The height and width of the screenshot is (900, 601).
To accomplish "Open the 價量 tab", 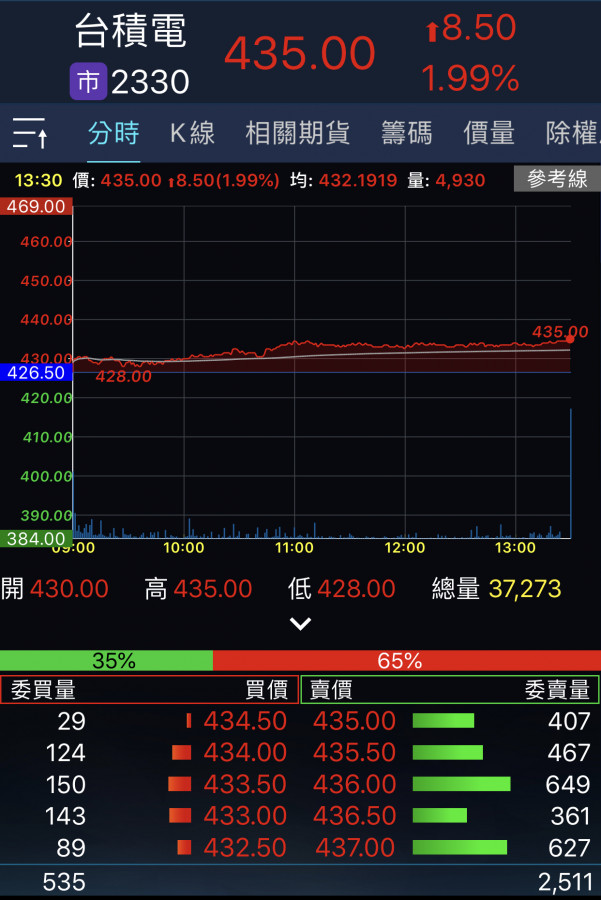I will coord(489,133).
